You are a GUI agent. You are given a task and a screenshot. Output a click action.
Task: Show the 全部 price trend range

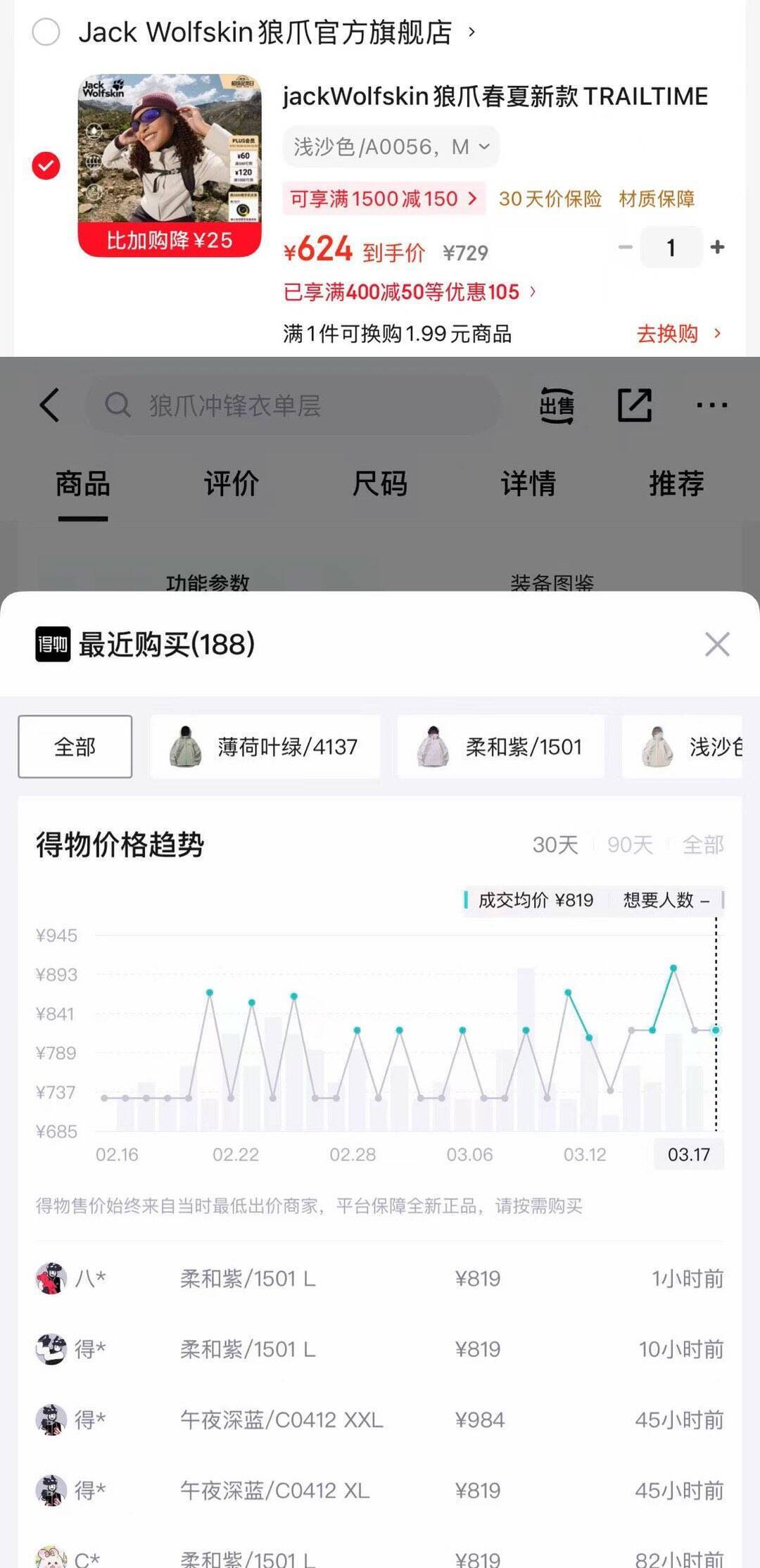coord(702,845)
